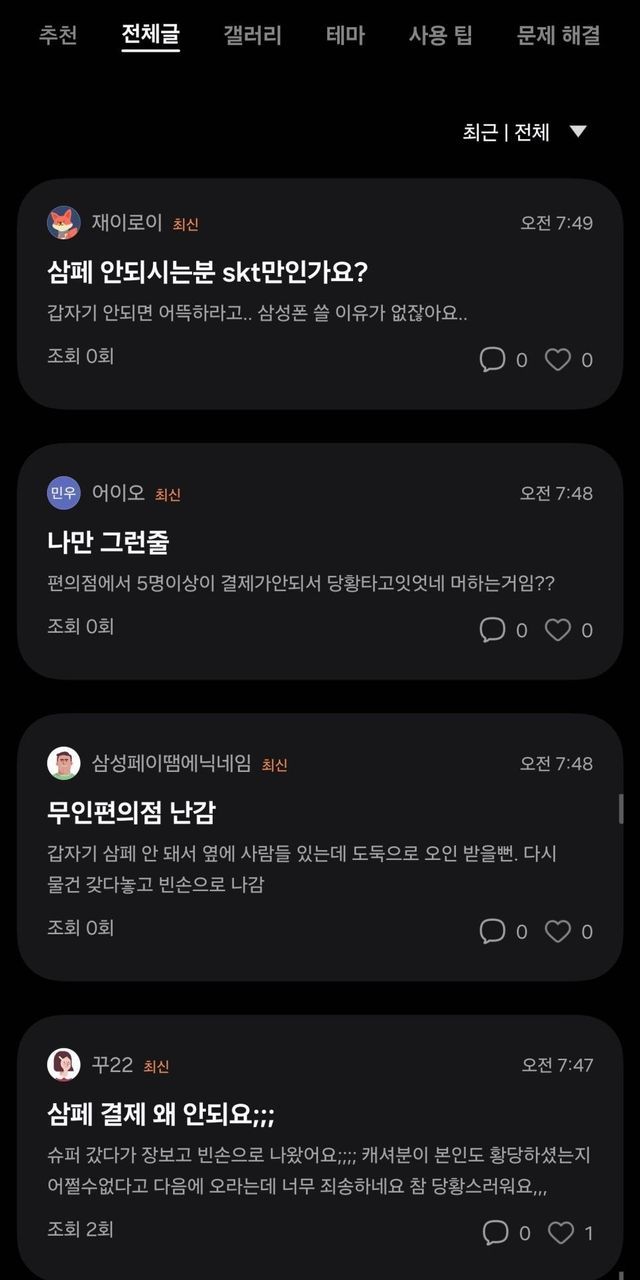The width and height of the screenshot is (640, 1280).
Task: Like 어이오's post 나만 그런줄
Action: [557, 630]
